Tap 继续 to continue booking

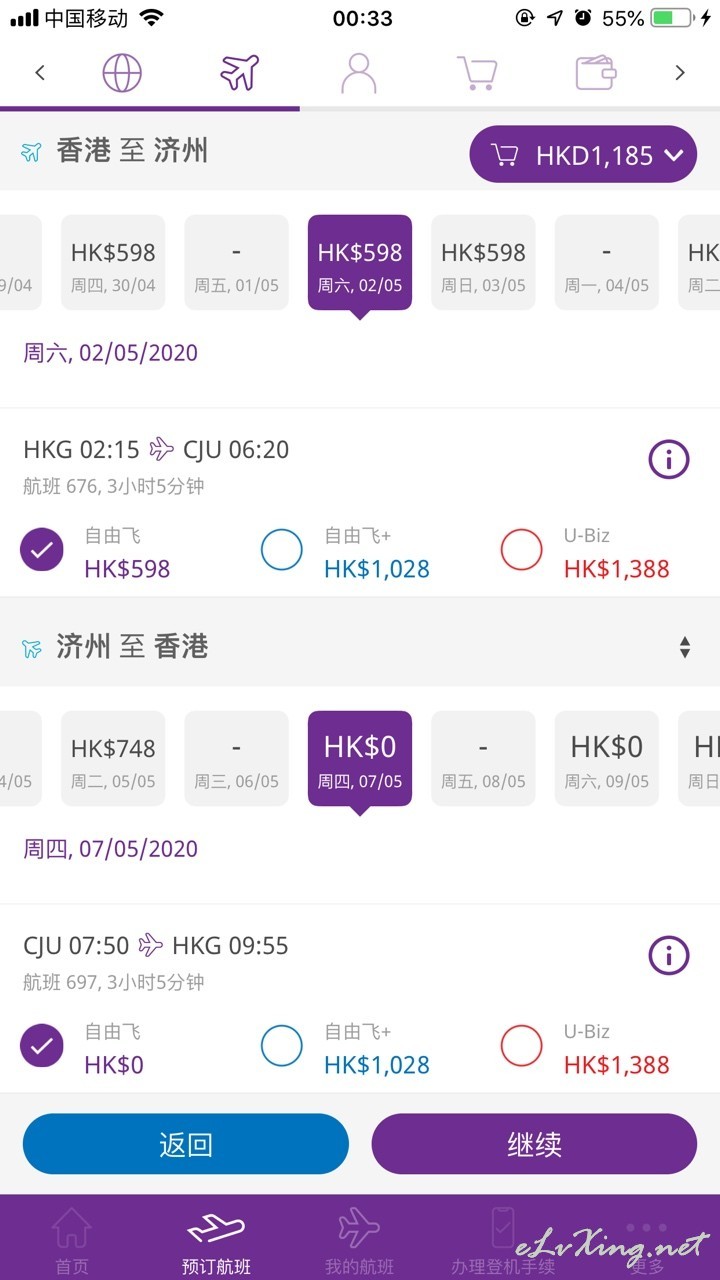534,1144
